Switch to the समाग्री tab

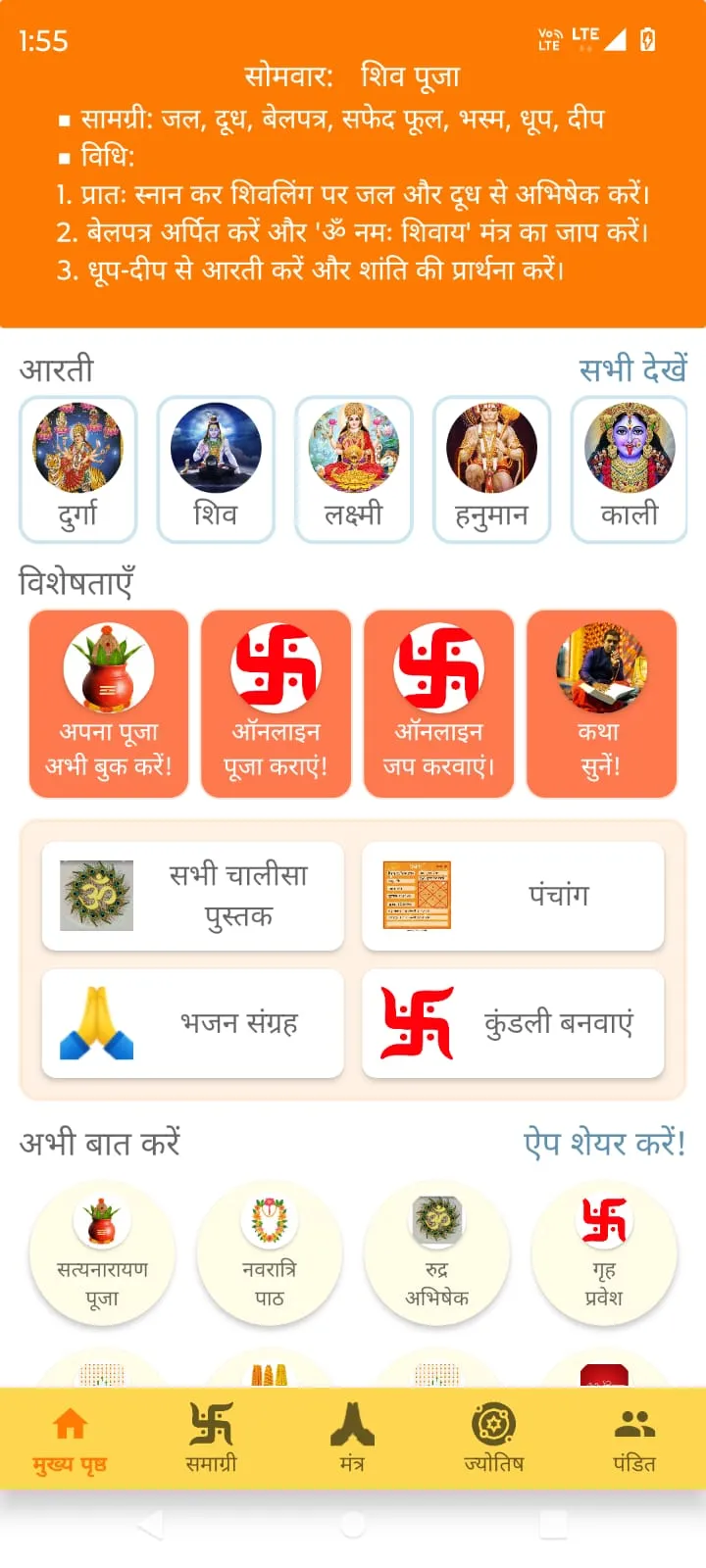[x=211, y=1438]
